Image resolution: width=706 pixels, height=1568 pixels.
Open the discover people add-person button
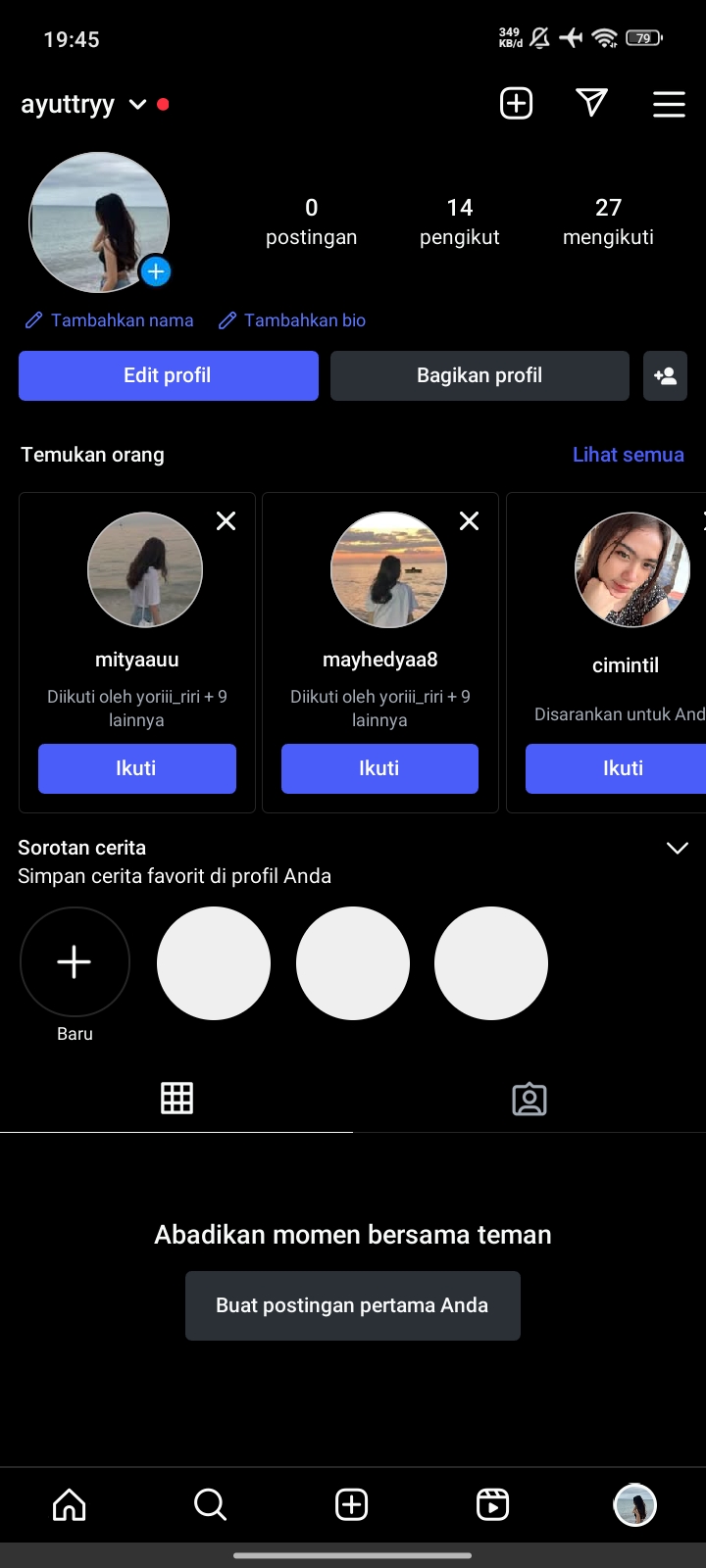click(x=665, y=375)
